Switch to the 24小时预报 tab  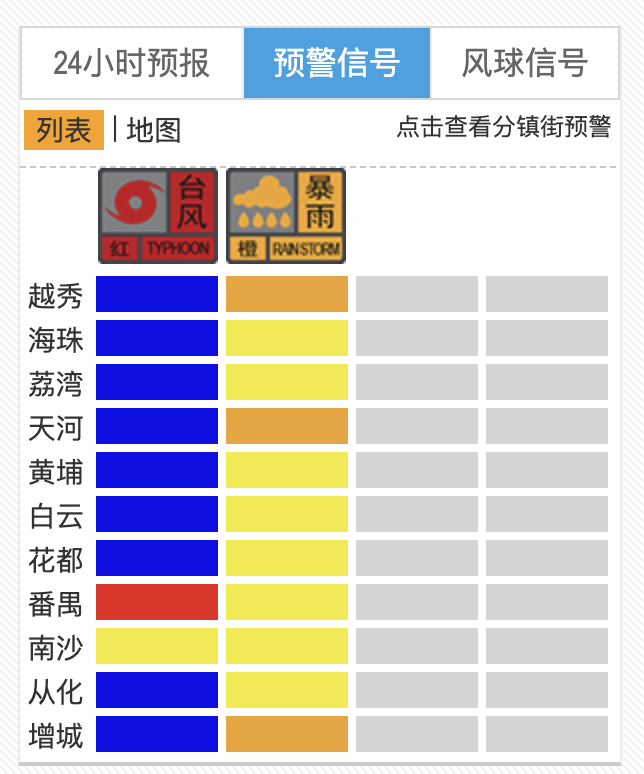pos(132,63)
